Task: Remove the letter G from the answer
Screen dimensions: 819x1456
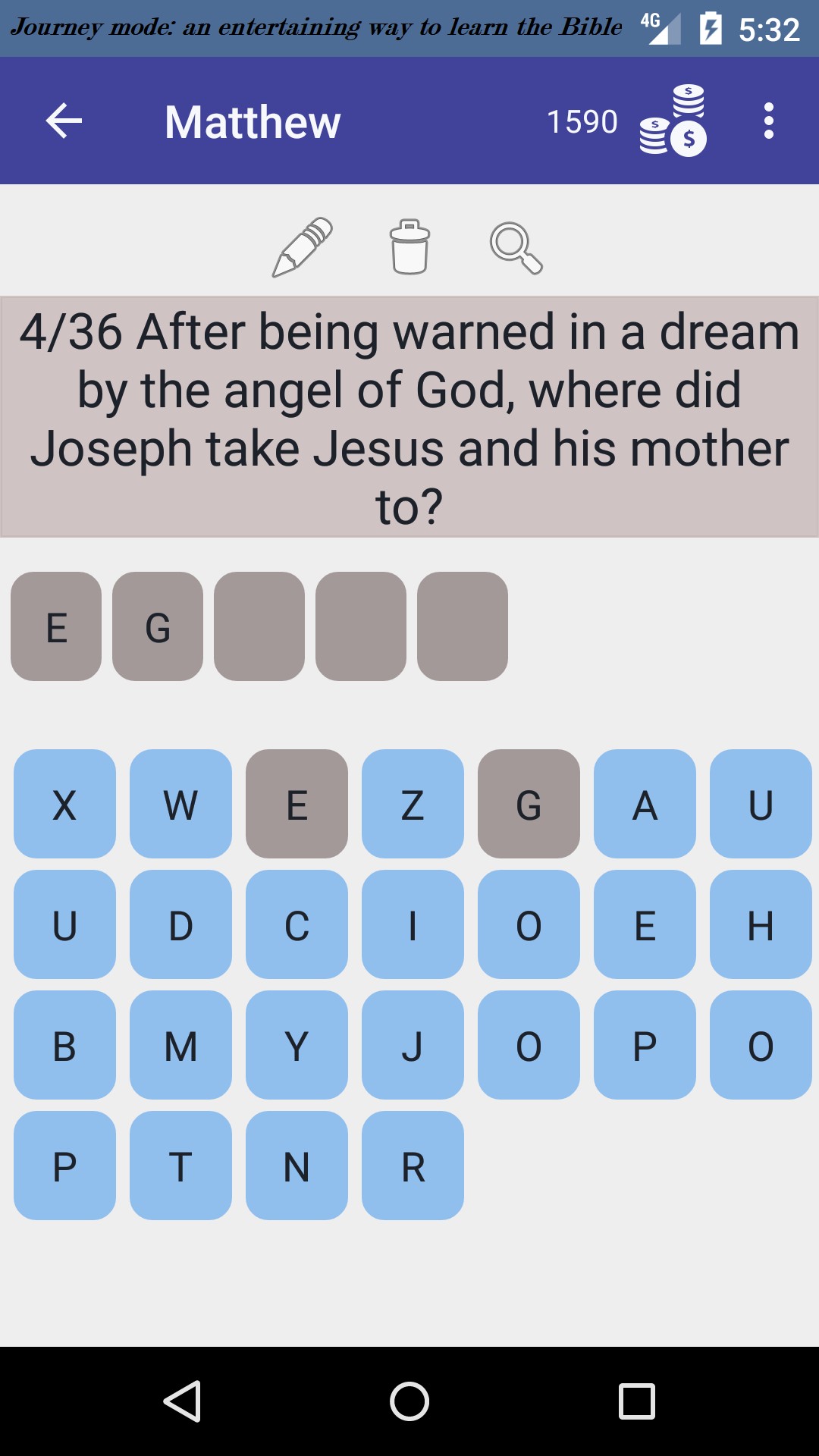Action: (158, 626)
